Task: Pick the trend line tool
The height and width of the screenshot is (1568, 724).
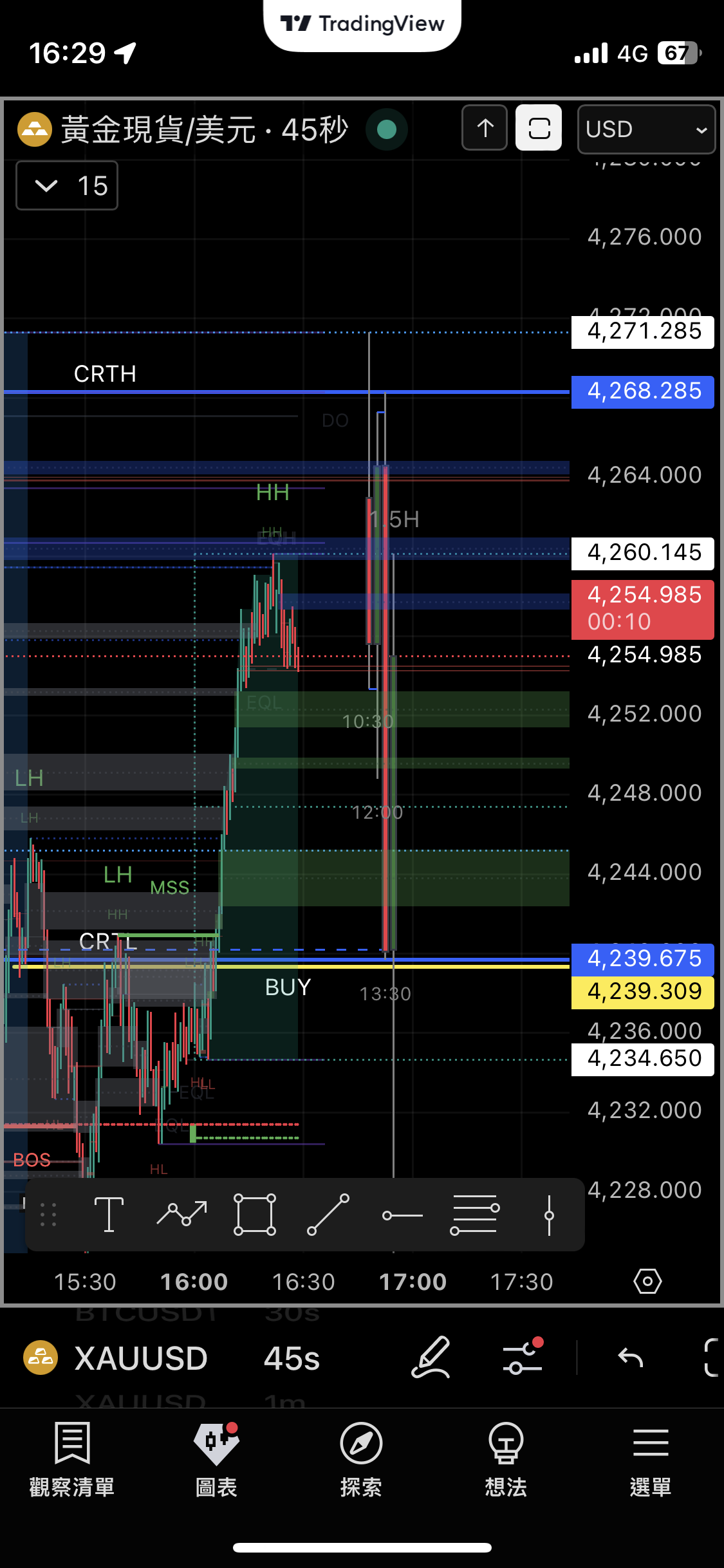Action: pos(328,1215)
